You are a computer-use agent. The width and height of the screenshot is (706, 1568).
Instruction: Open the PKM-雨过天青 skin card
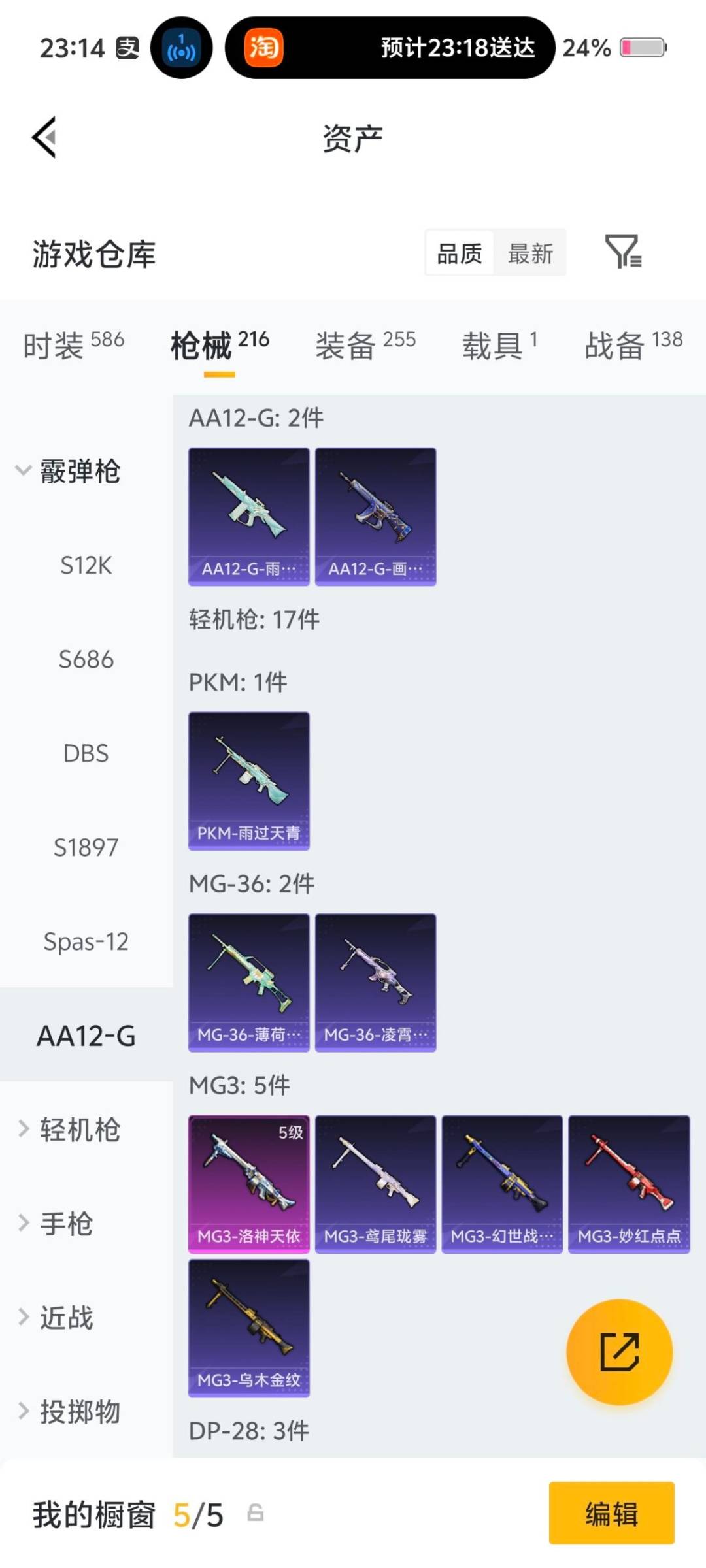248,781
